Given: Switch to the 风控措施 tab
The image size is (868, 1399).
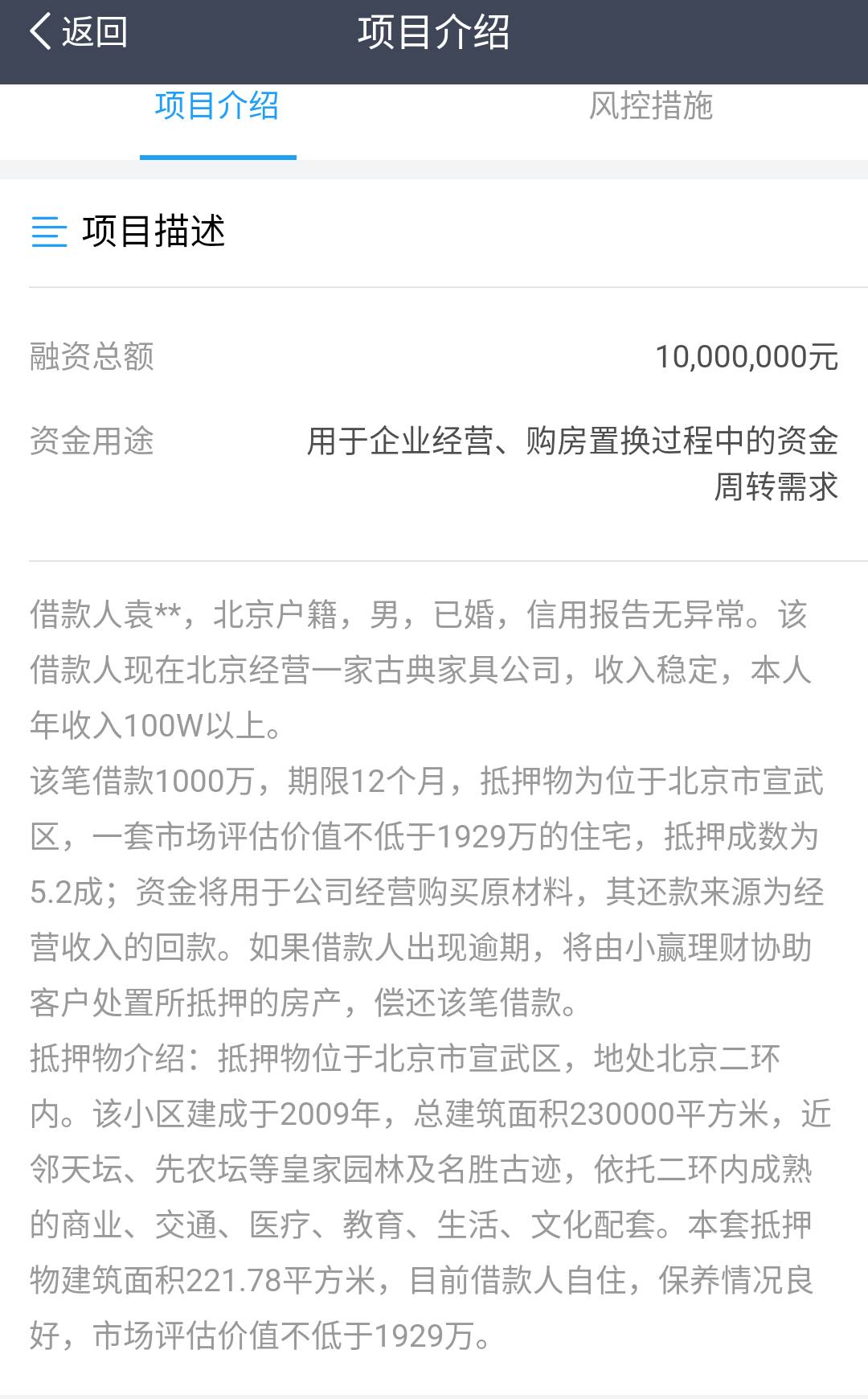Looking at the screenshot, I should (651, 111).
